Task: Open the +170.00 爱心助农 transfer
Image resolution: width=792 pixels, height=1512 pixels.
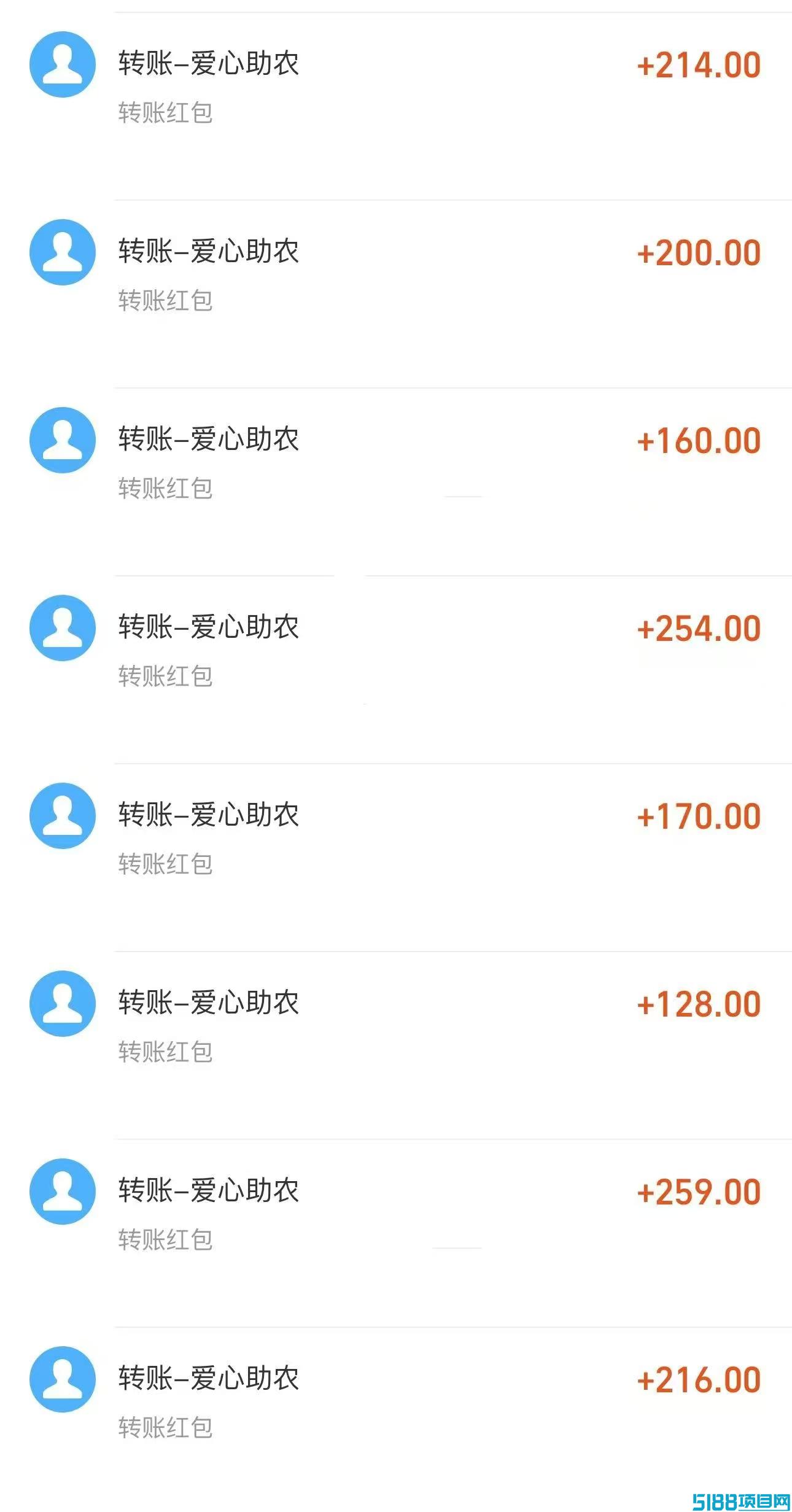Action: click(396, 858)
